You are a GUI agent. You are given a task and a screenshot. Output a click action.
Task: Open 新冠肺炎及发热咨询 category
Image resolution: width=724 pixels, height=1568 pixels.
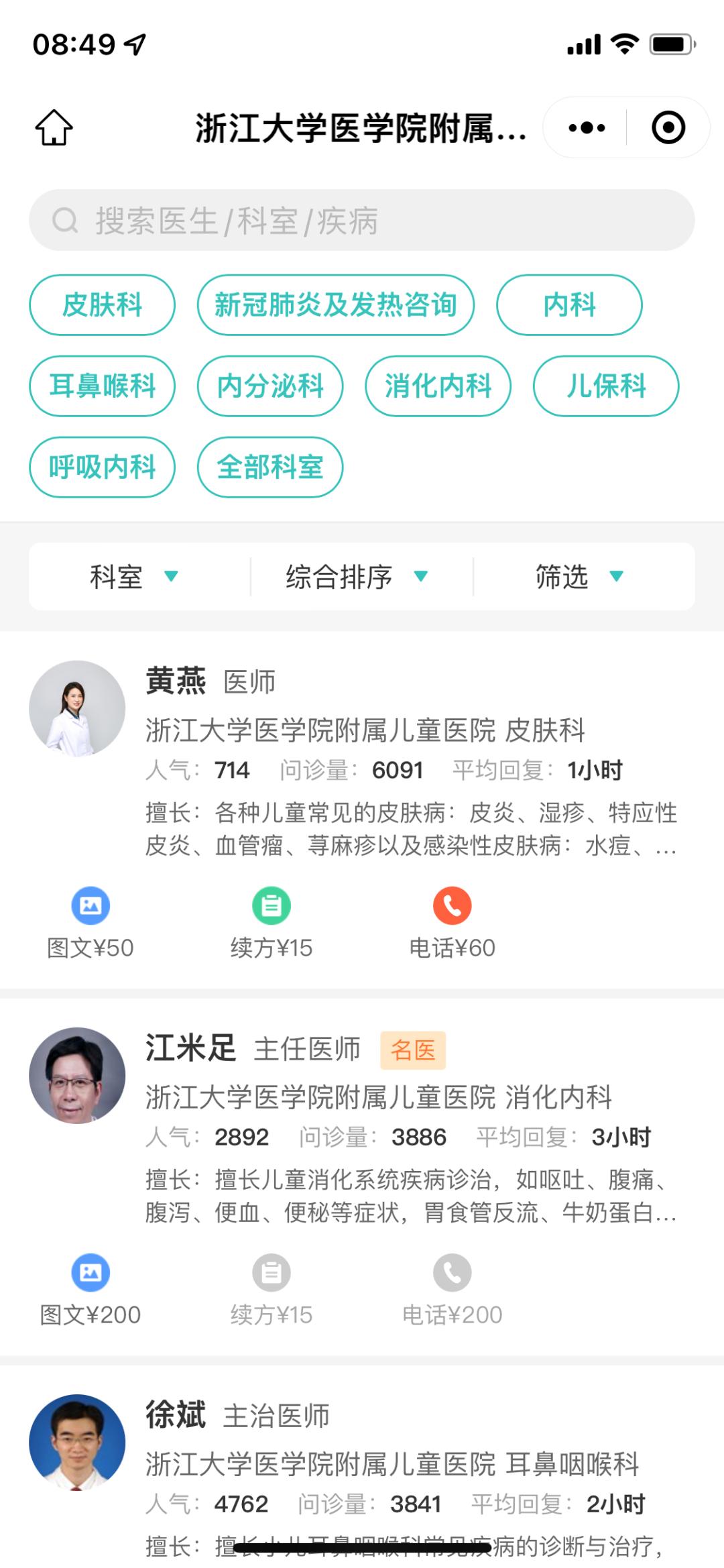[x=336, y=304]
